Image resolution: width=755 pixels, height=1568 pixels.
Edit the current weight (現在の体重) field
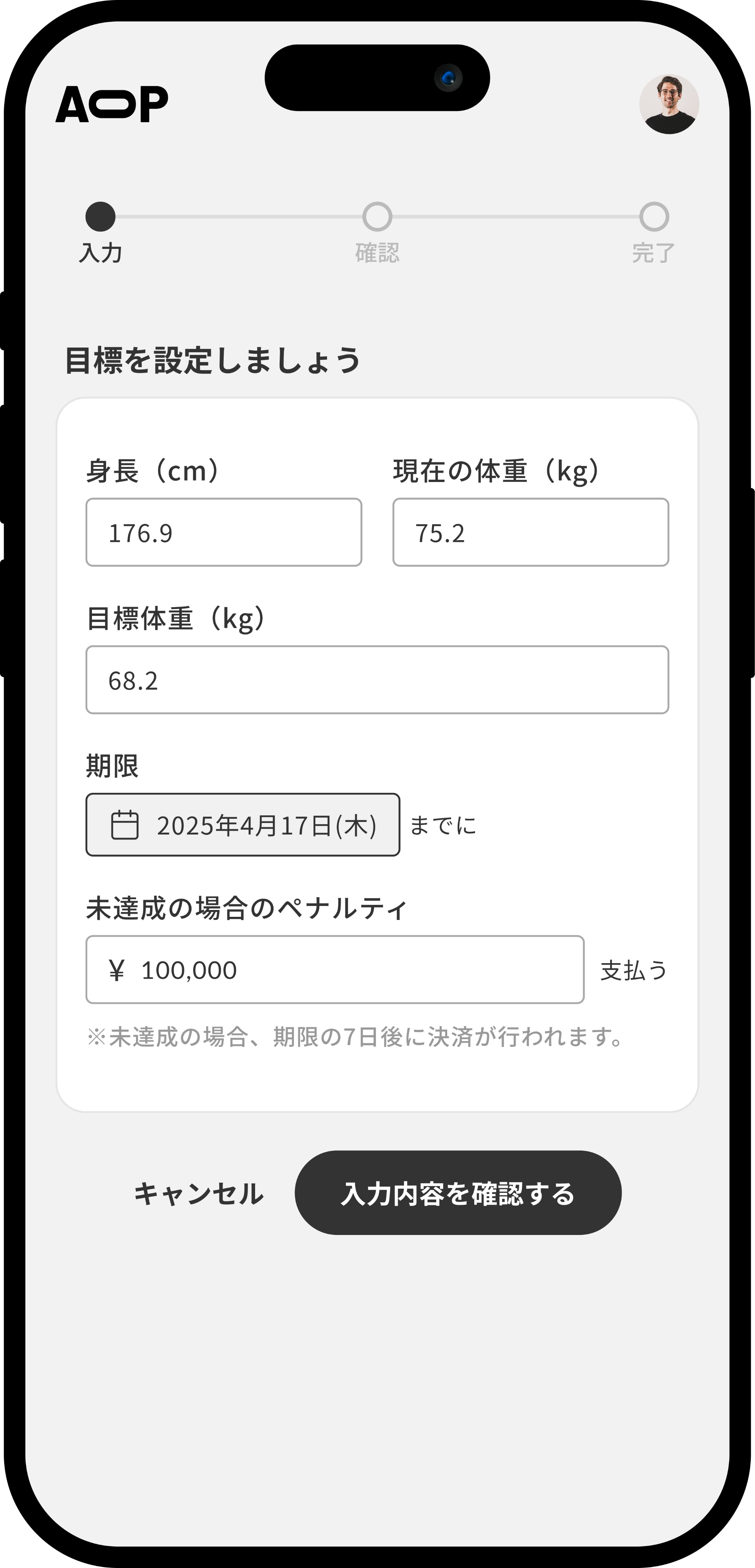coord(531,532)
